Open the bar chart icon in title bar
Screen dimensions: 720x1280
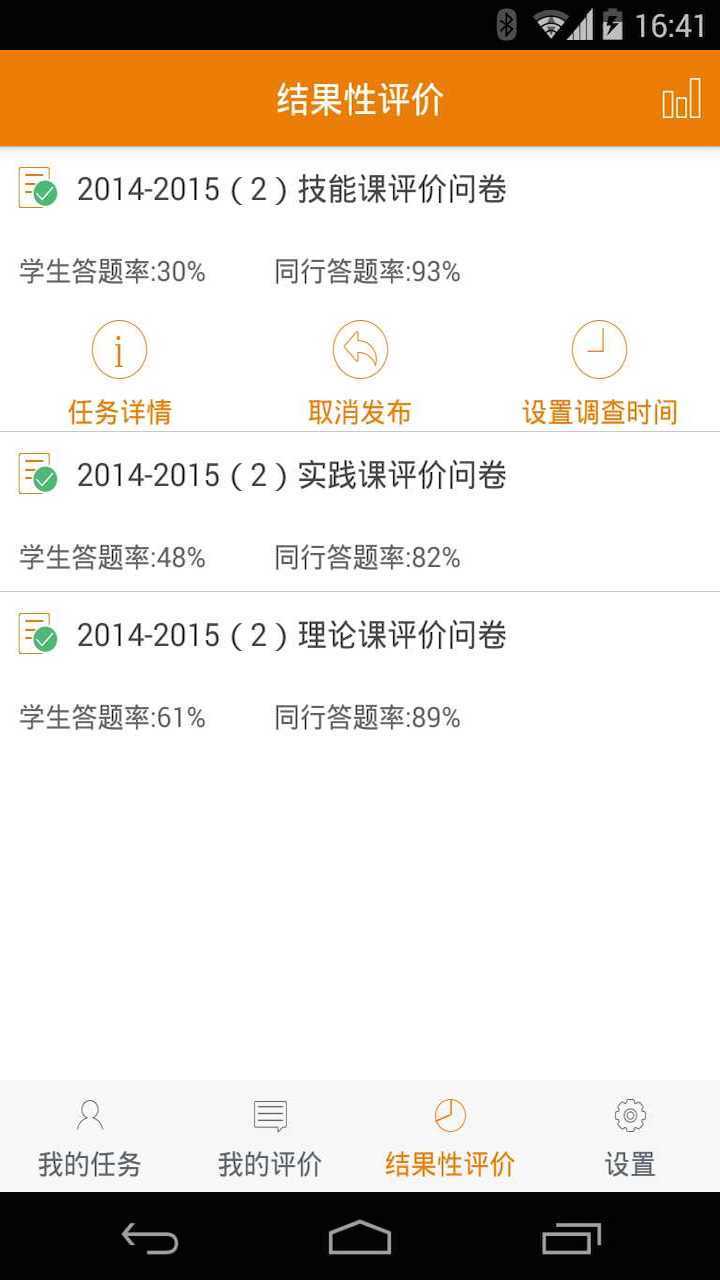point(681,98)
